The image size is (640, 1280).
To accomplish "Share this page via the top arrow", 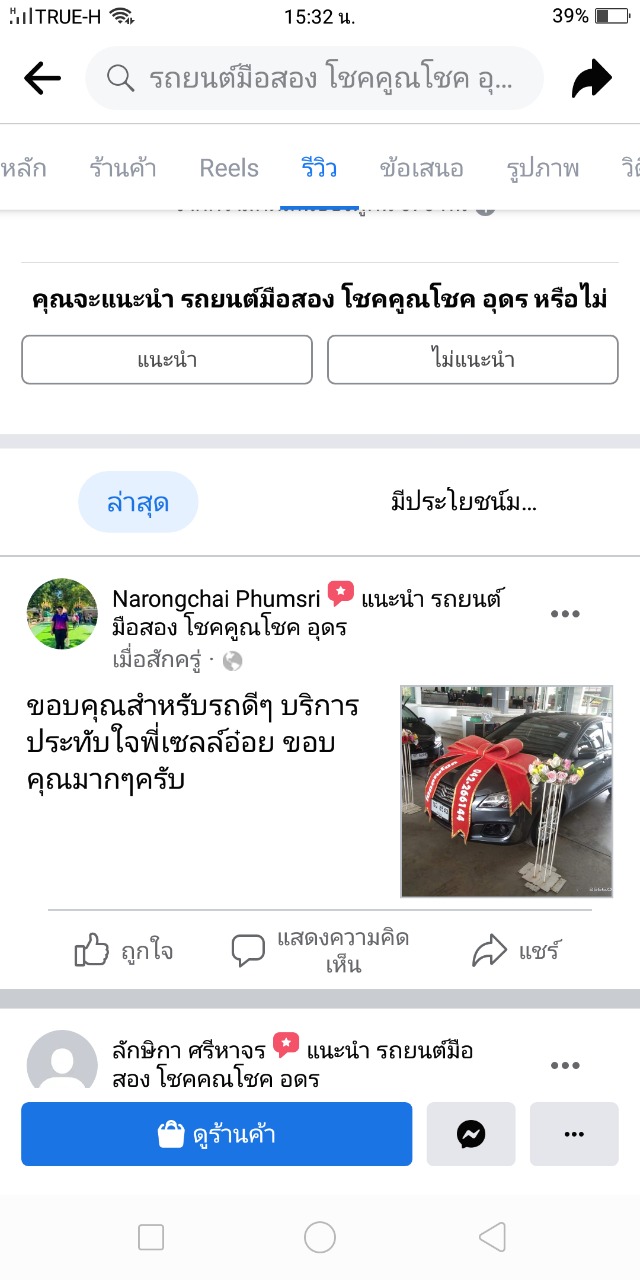I will point(591,79).
